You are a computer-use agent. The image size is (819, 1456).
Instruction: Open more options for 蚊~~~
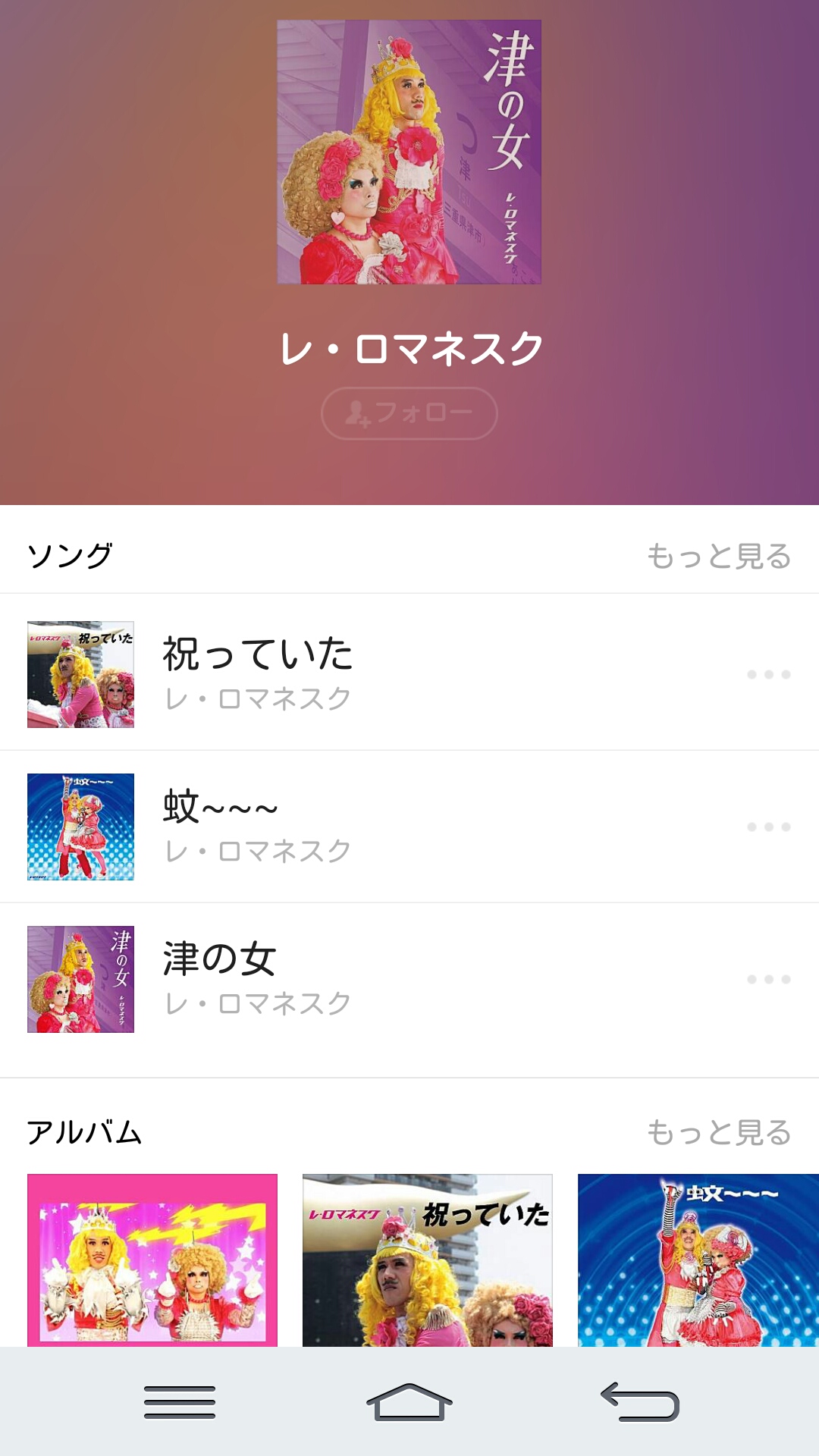(768, 827)
